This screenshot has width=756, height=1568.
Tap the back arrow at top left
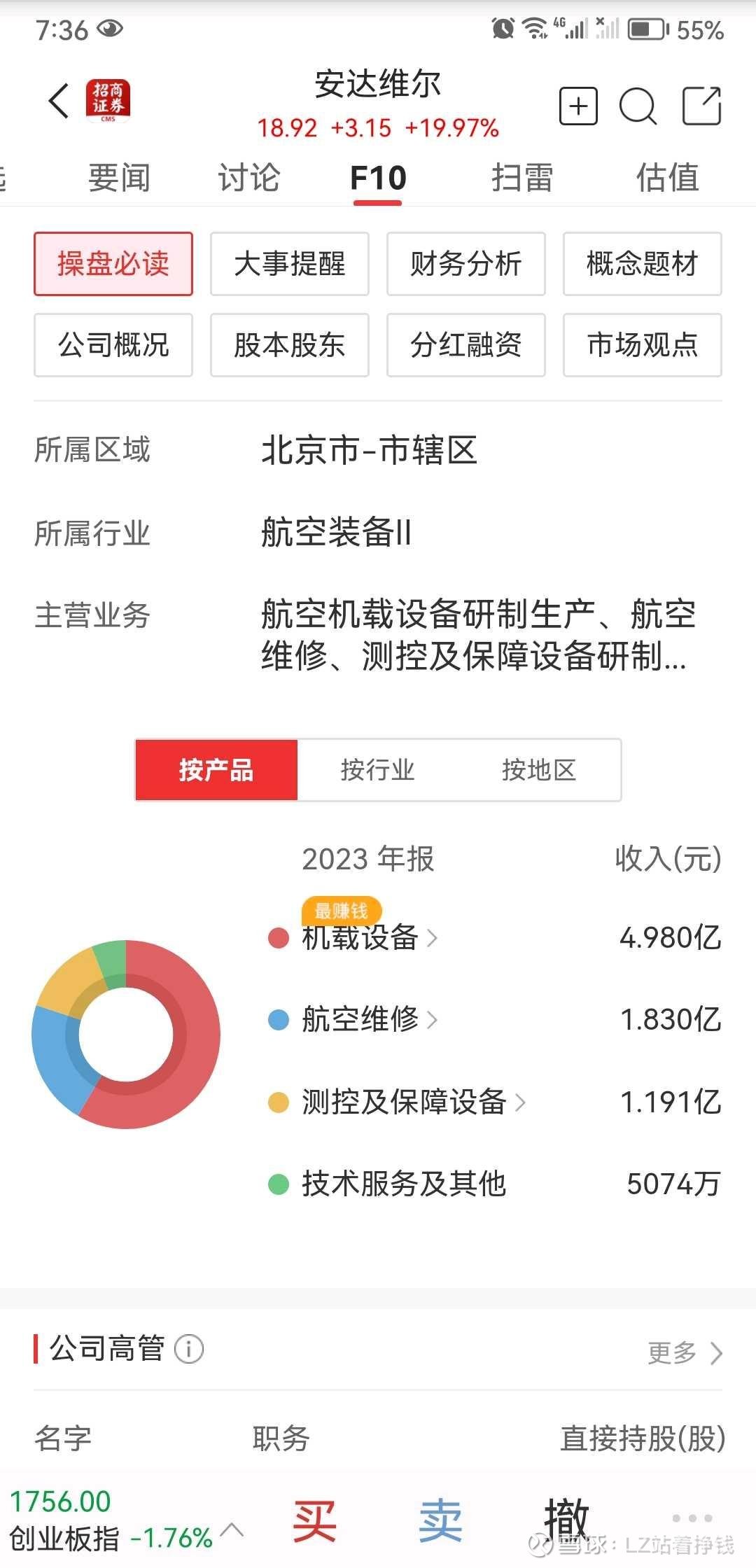[x=57, y=101]
